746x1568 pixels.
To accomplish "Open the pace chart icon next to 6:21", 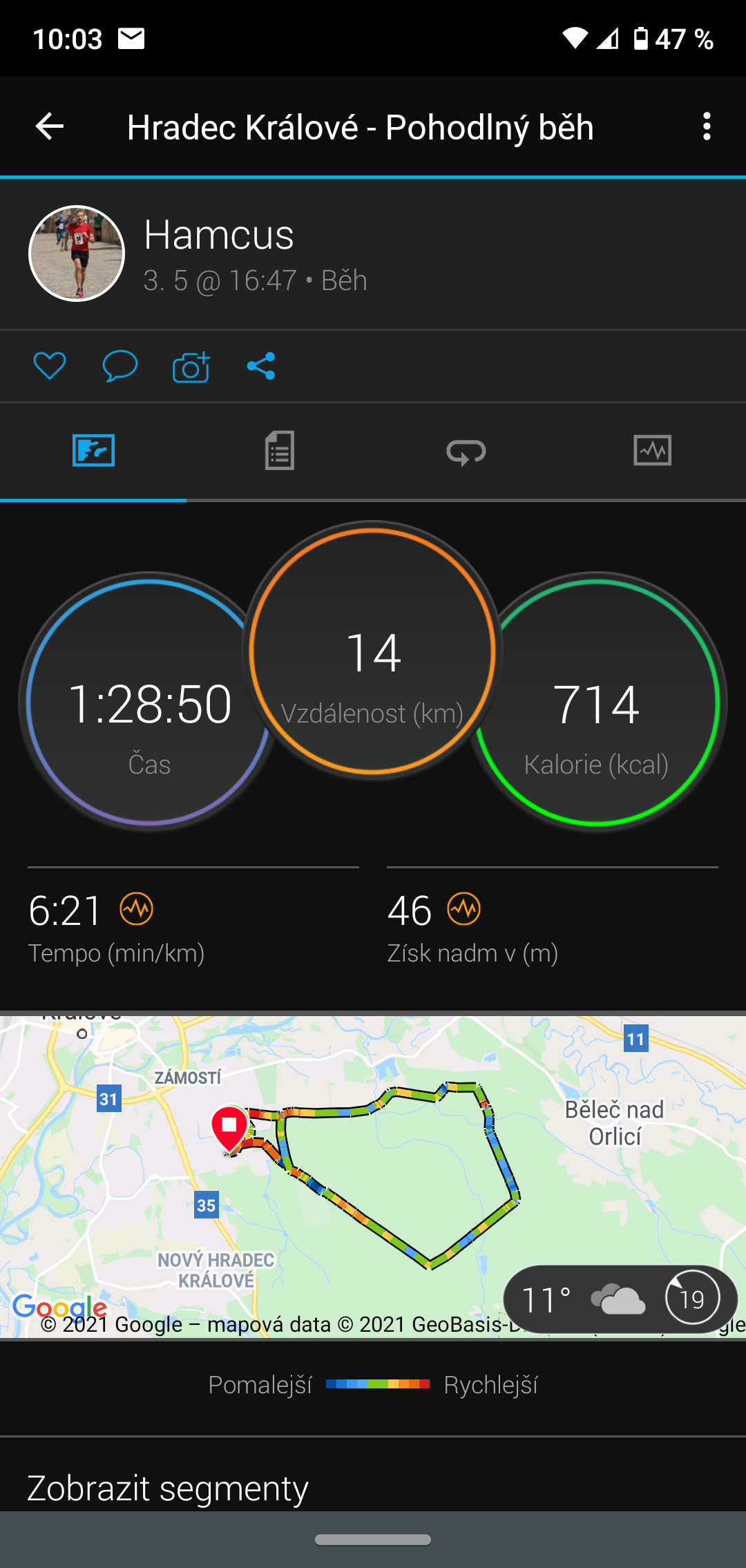I will click(137, 908).
